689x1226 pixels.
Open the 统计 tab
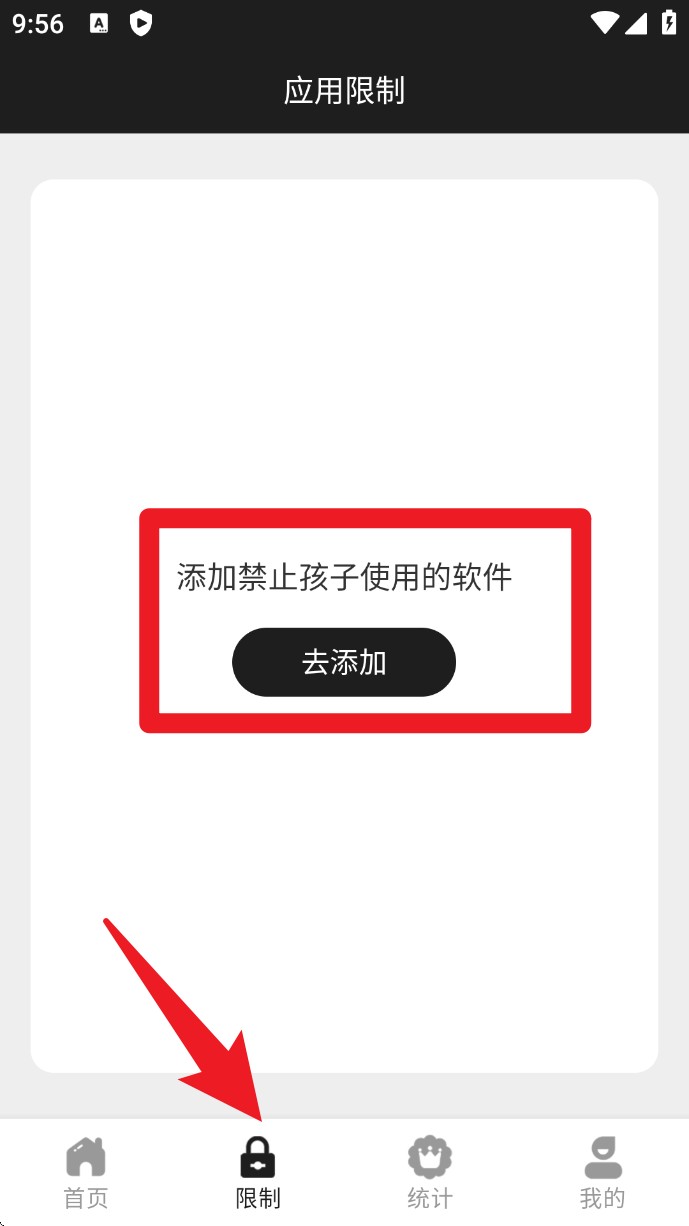coord(430,1172)
